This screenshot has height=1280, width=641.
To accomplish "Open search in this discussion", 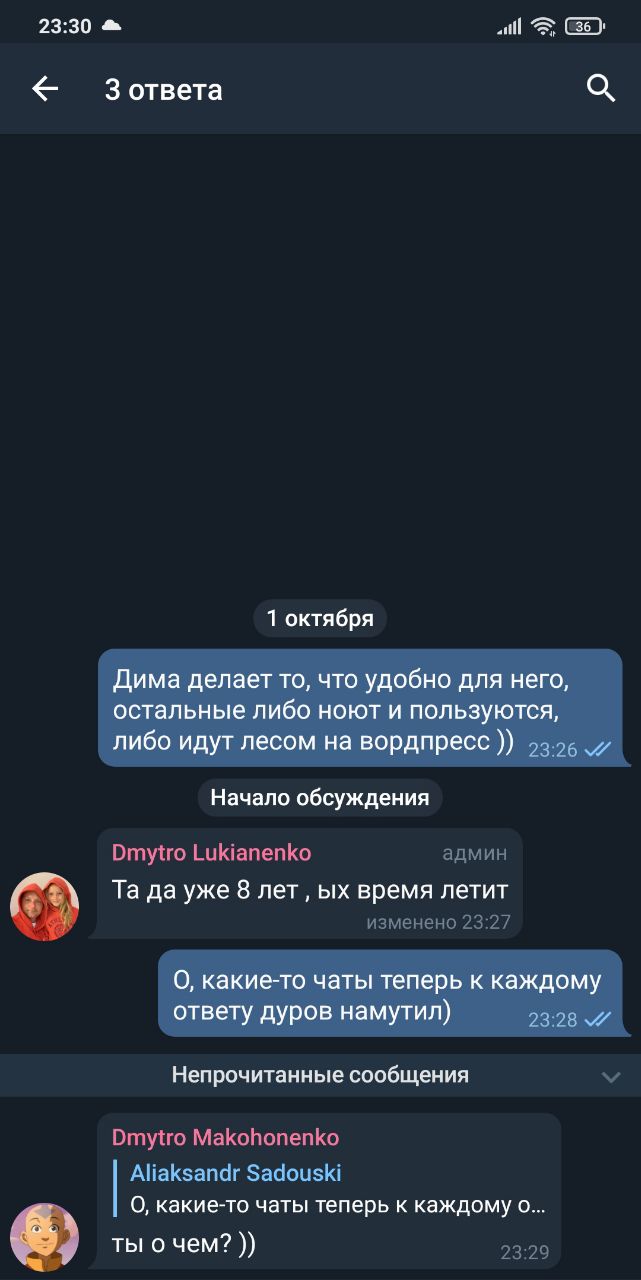I will (600, 89).
